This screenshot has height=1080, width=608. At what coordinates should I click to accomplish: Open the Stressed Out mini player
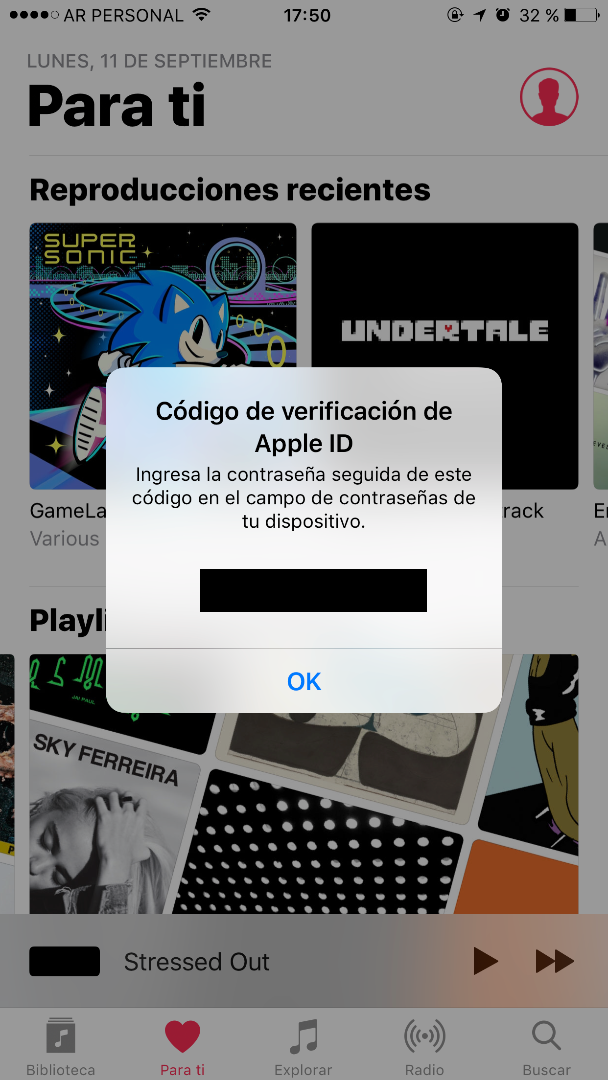[197, 962]
